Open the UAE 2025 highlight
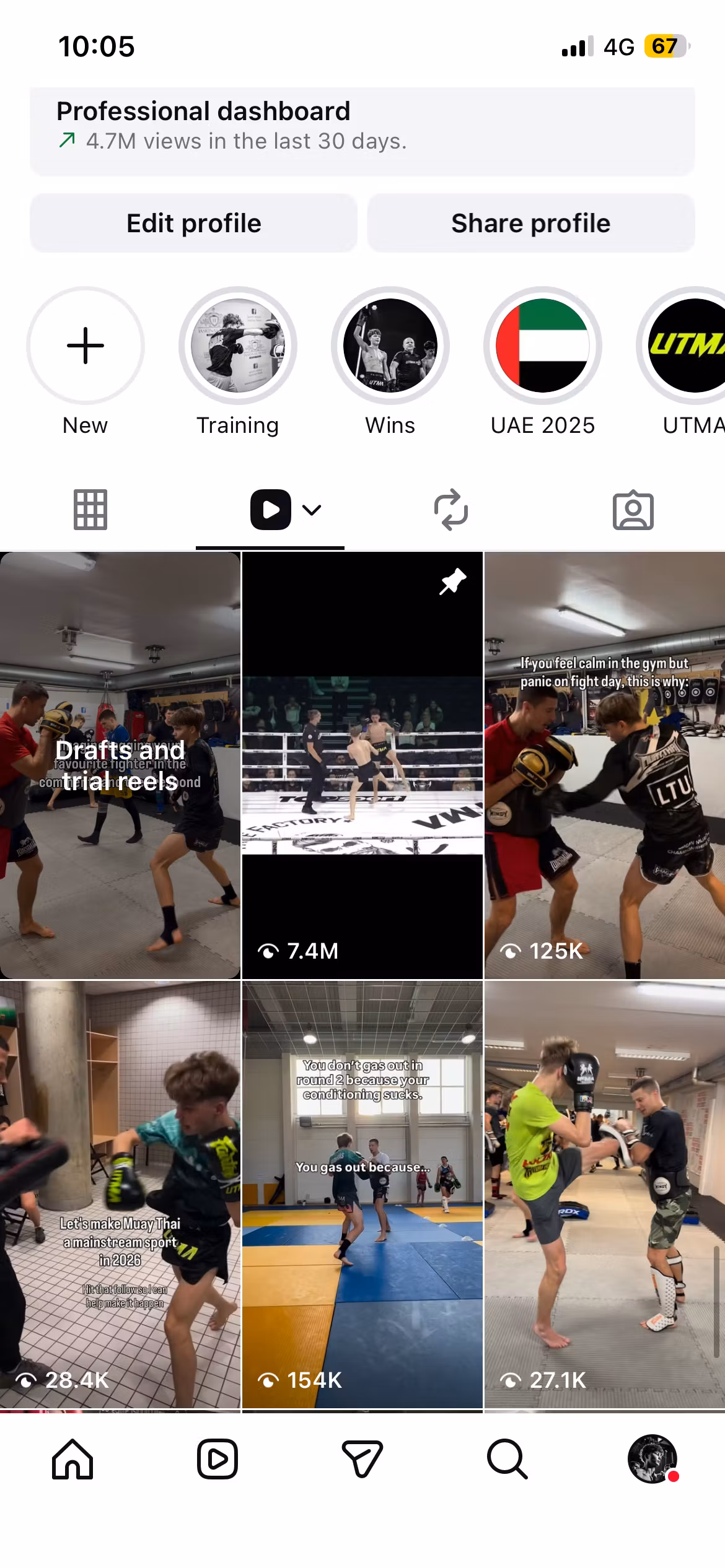 542,346
